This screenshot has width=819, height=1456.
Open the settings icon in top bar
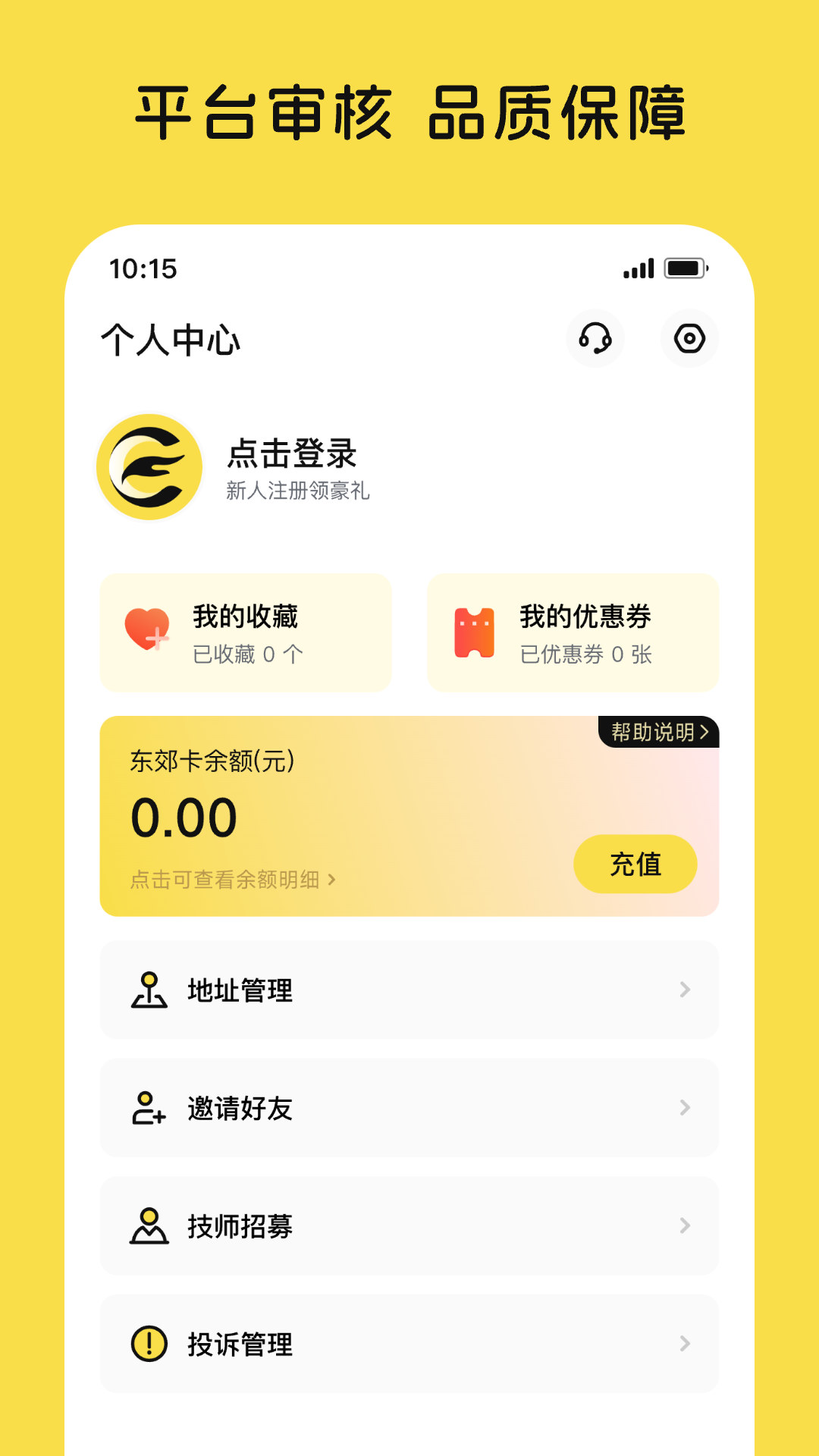click(x=689, y=339)
